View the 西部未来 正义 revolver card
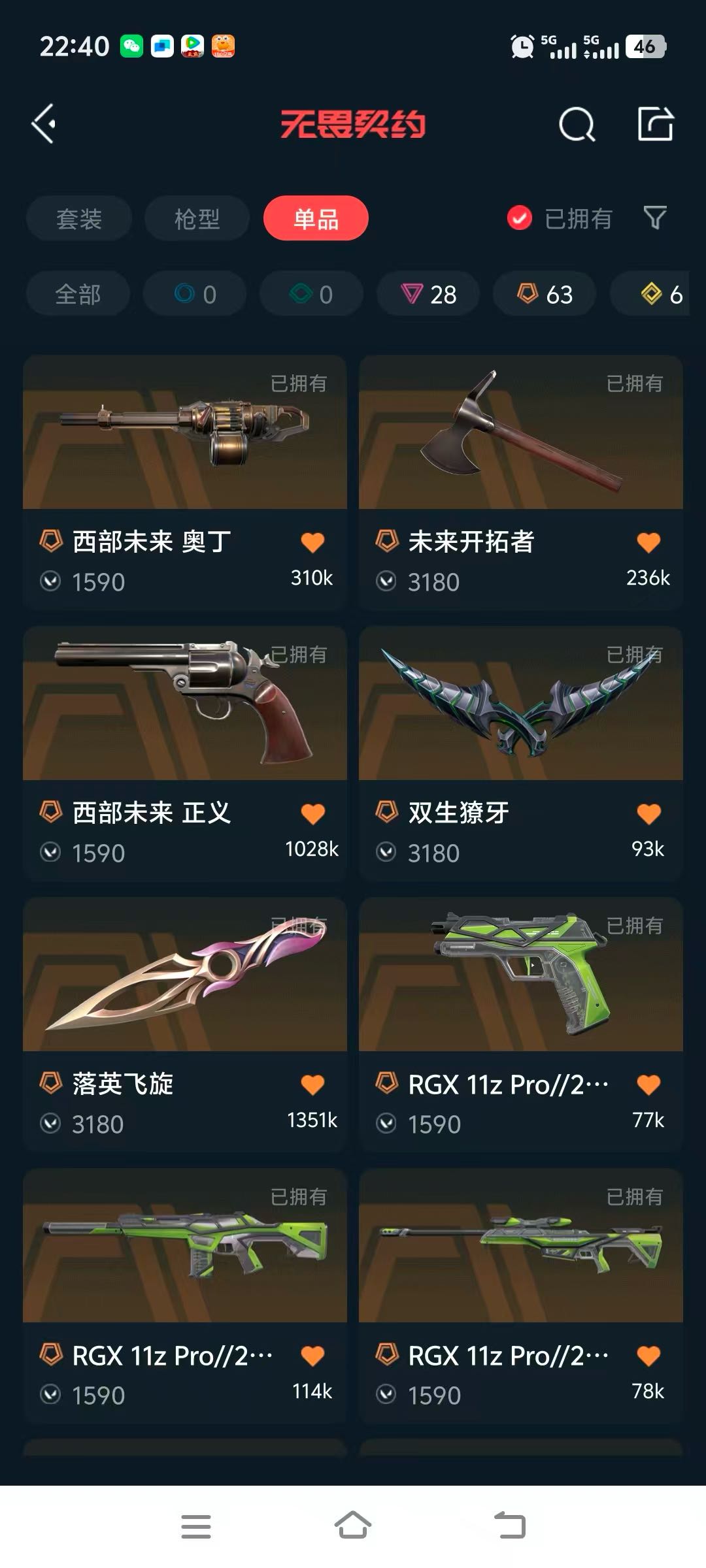 tap(185, 754)
